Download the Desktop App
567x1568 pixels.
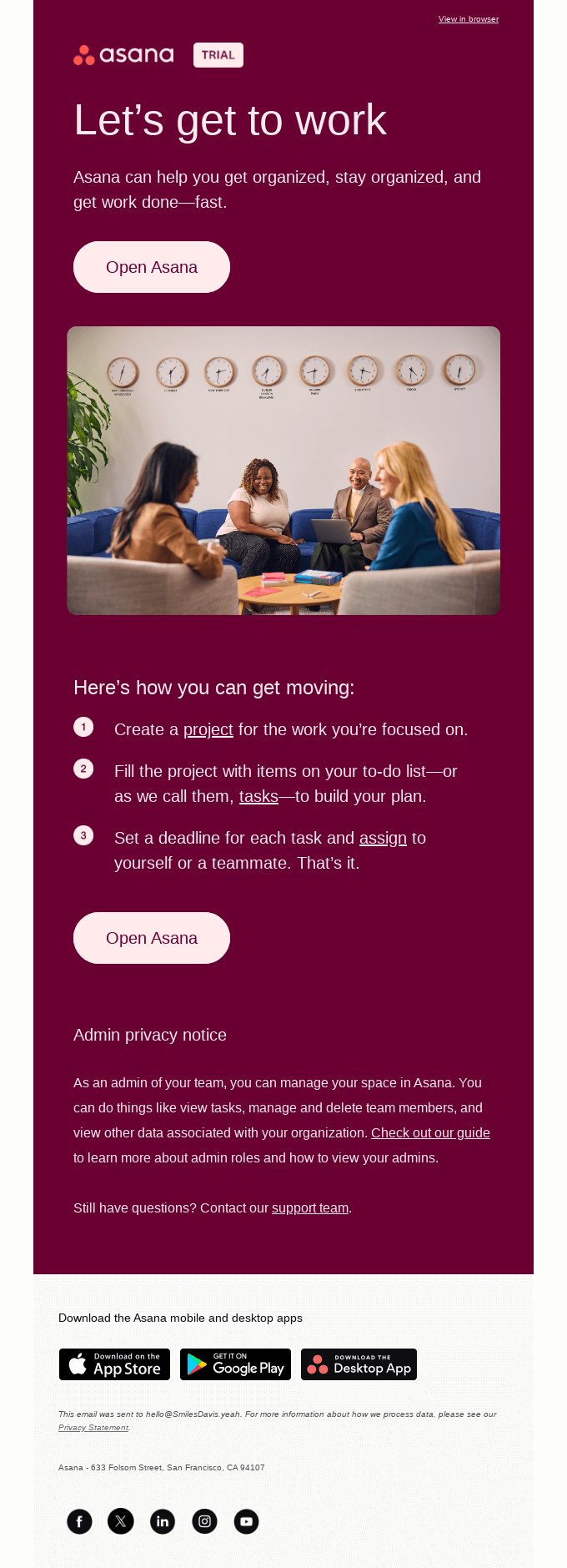(359, 1364)
